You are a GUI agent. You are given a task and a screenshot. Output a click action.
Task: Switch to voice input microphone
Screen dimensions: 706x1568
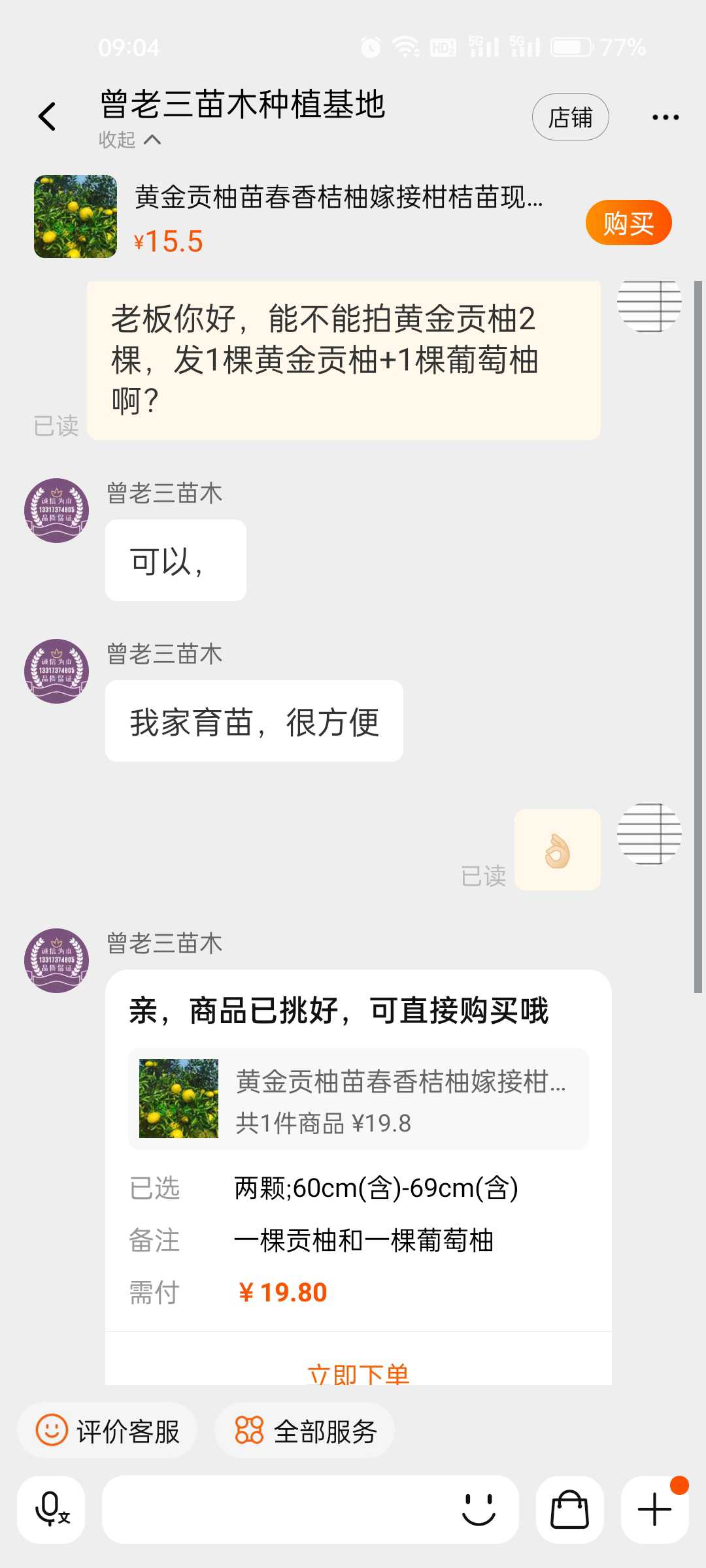[x=51, y=1509]
